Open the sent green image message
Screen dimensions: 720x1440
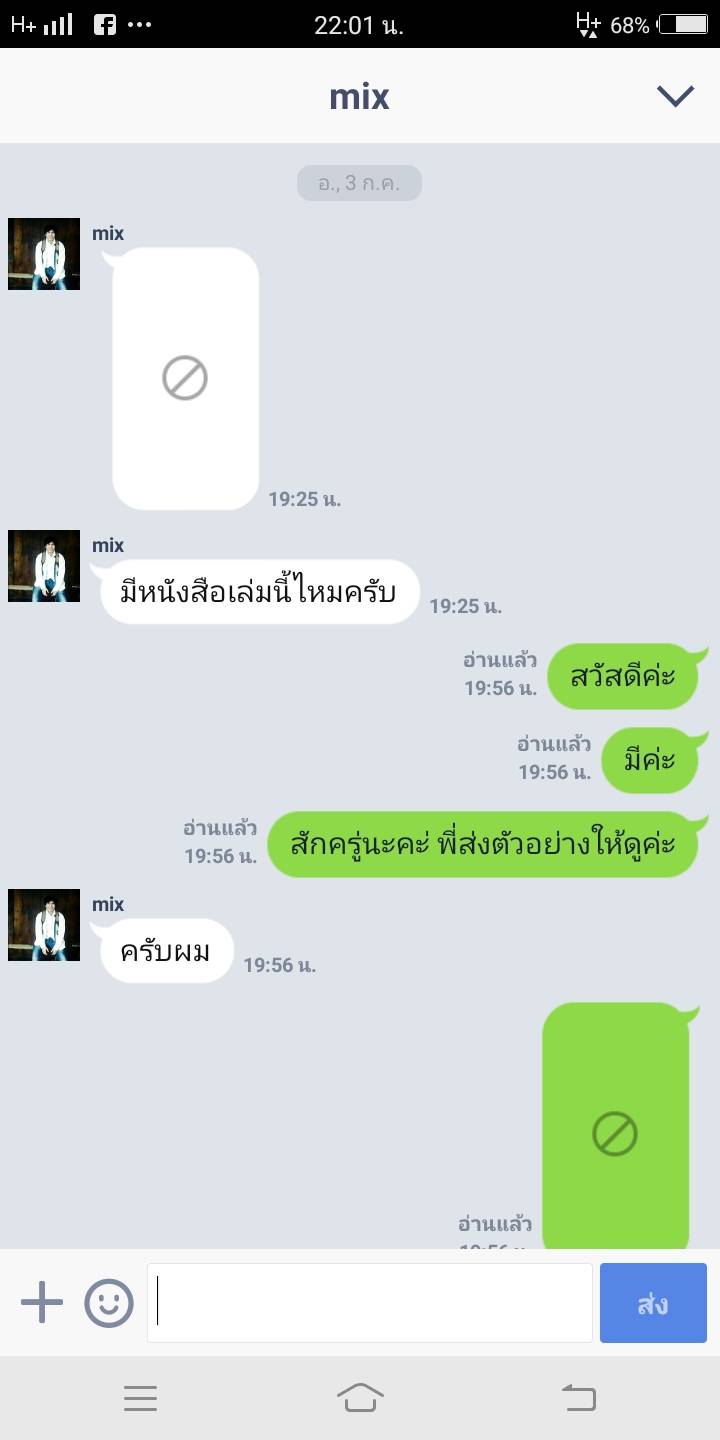615,1130
